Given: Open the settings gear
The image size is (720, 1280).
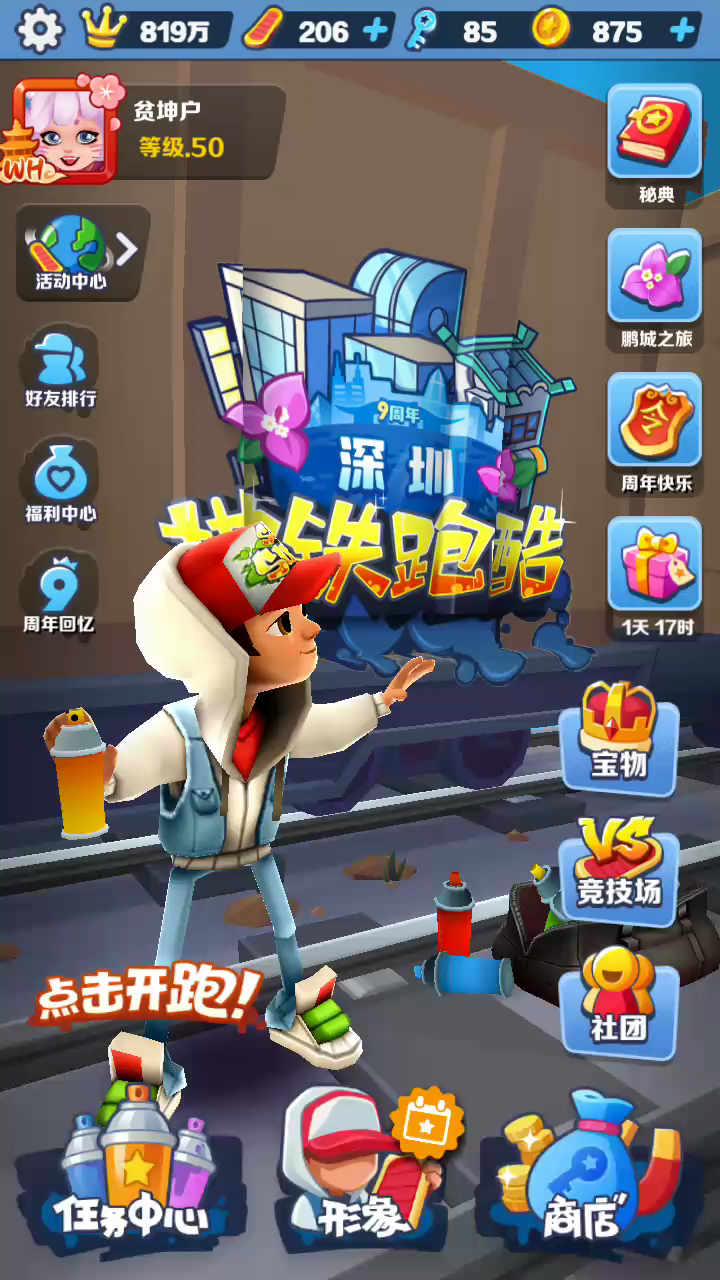Looking at the screenshot, I should (x=40, y=30).
